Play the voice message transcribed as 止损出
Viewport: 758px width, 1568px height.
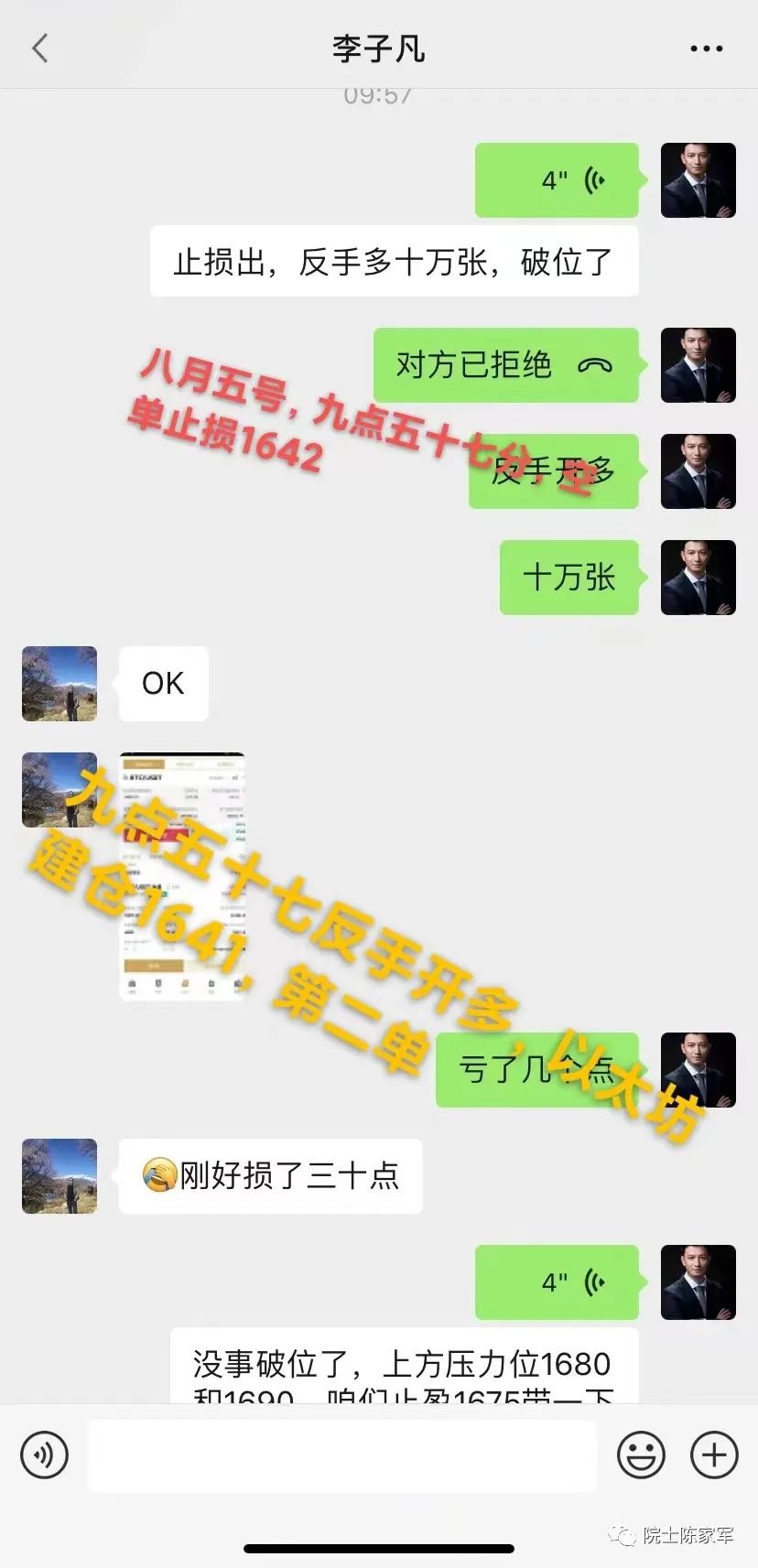coord(557,180)
